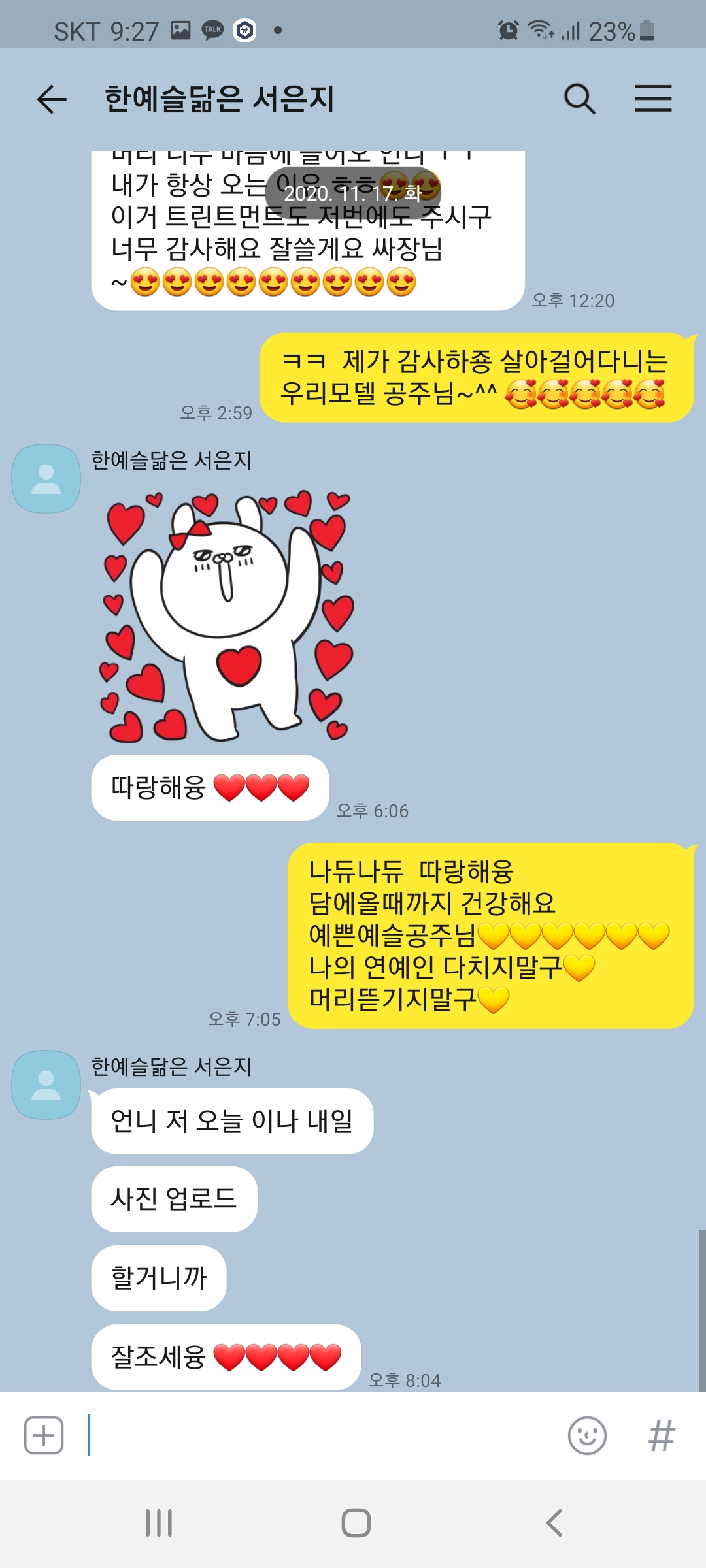Open sender's profile picture above bunny sticker
Viewport: 706px width, 1568px height.
(46, 479)
